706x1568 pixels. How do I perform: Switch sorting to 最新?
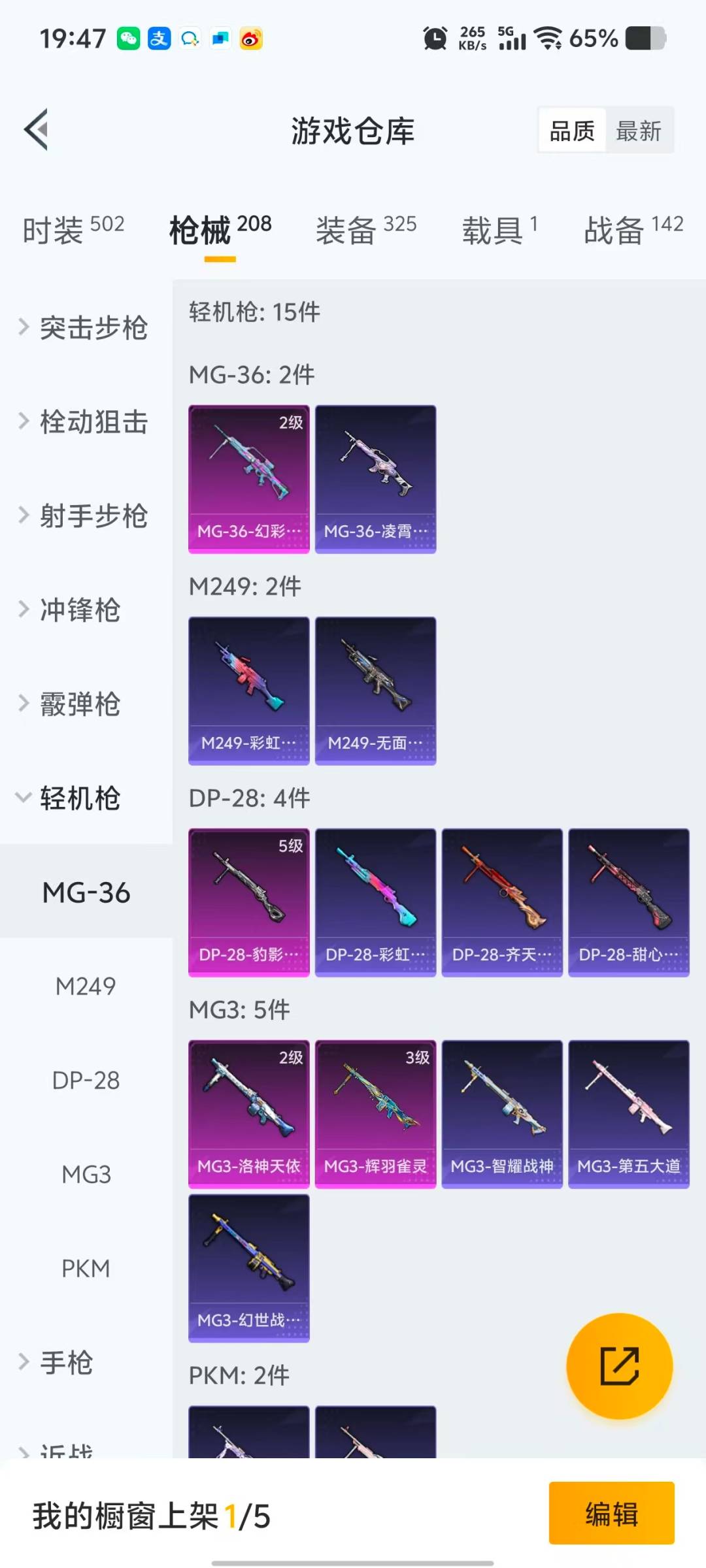pyautogui.click(x=639, y=131)
